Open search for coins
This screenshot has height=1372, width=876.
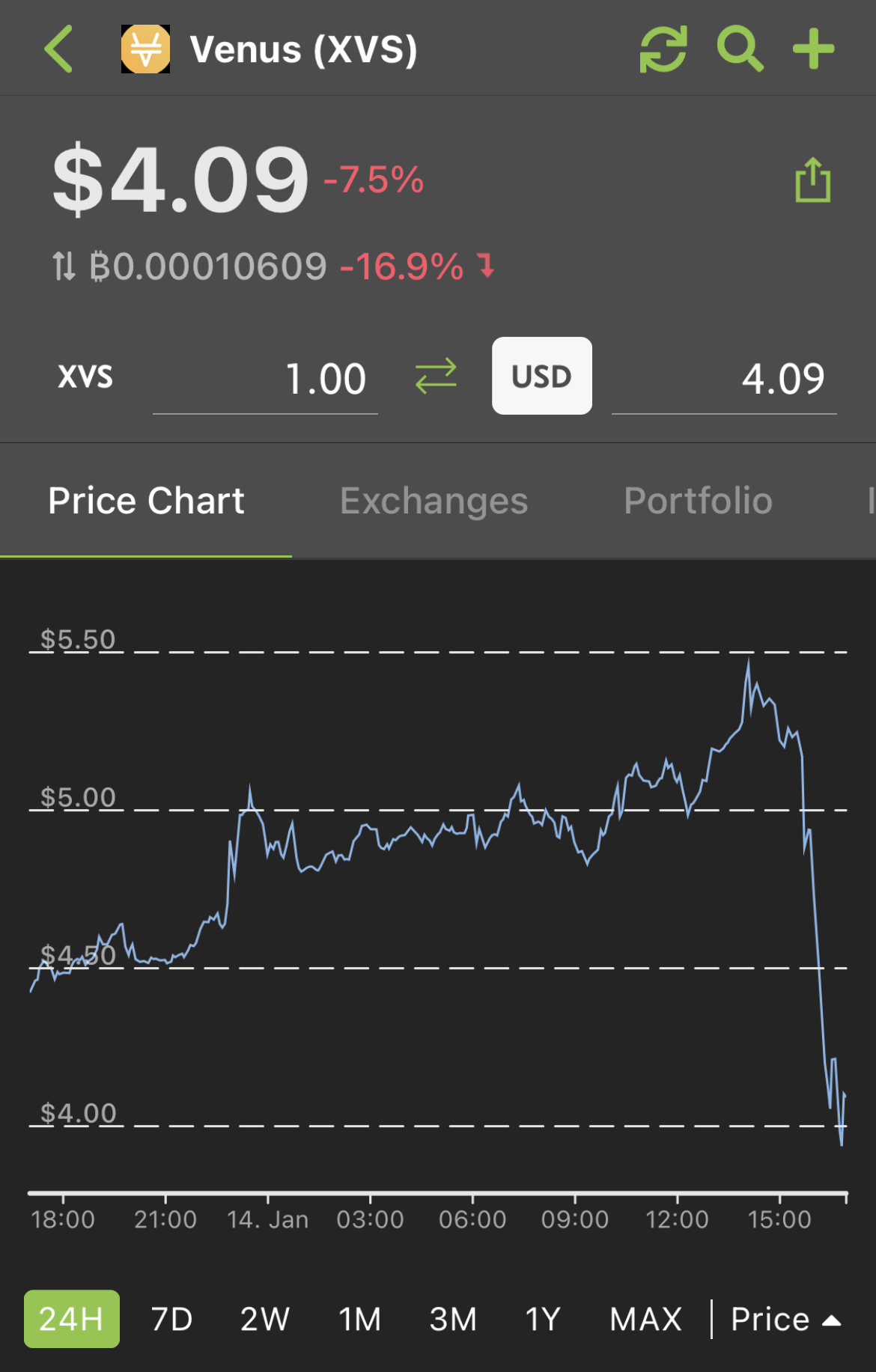(x=740, y=49)
